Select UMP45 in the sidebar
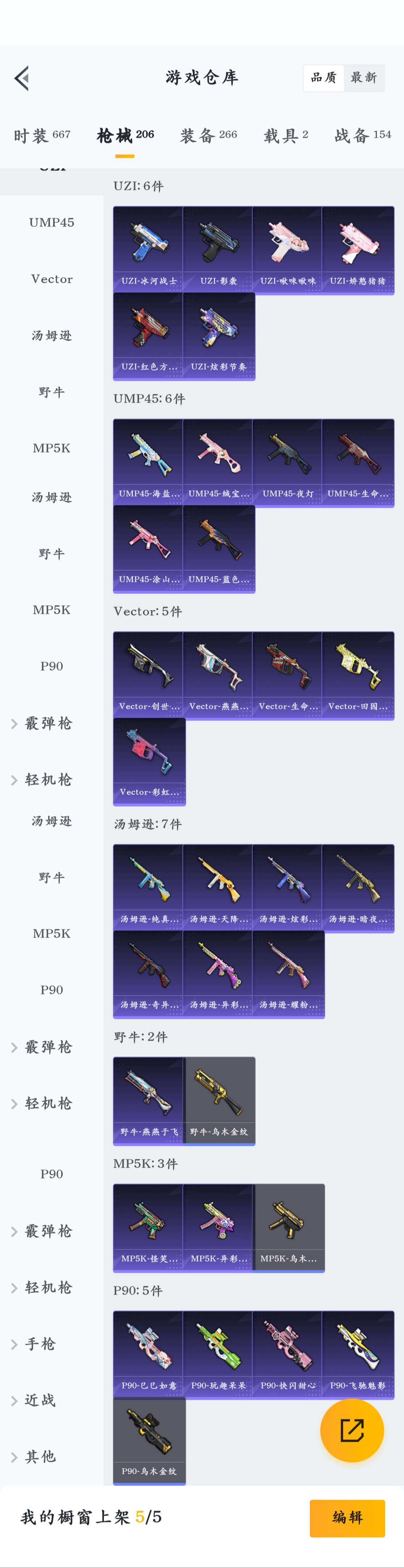The width and height of the screenshot is (404, 1568). (x=52, y=223)
